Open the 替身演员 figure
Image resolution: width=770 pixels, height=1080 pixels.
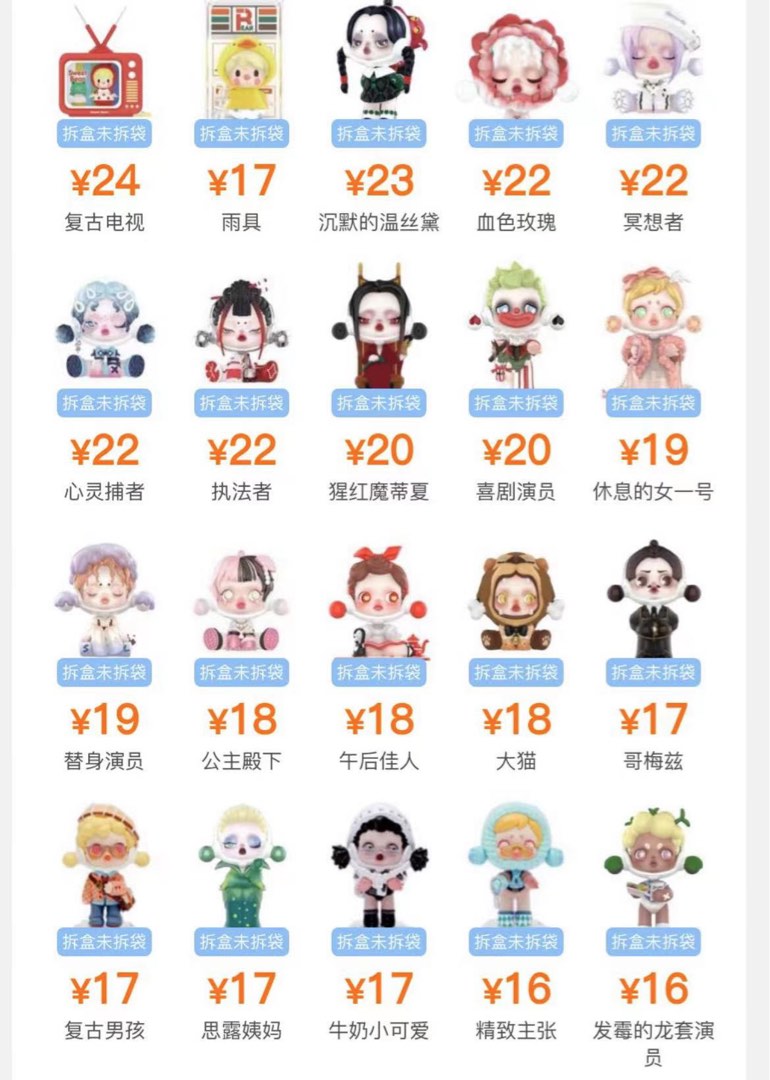coord(104,600)
